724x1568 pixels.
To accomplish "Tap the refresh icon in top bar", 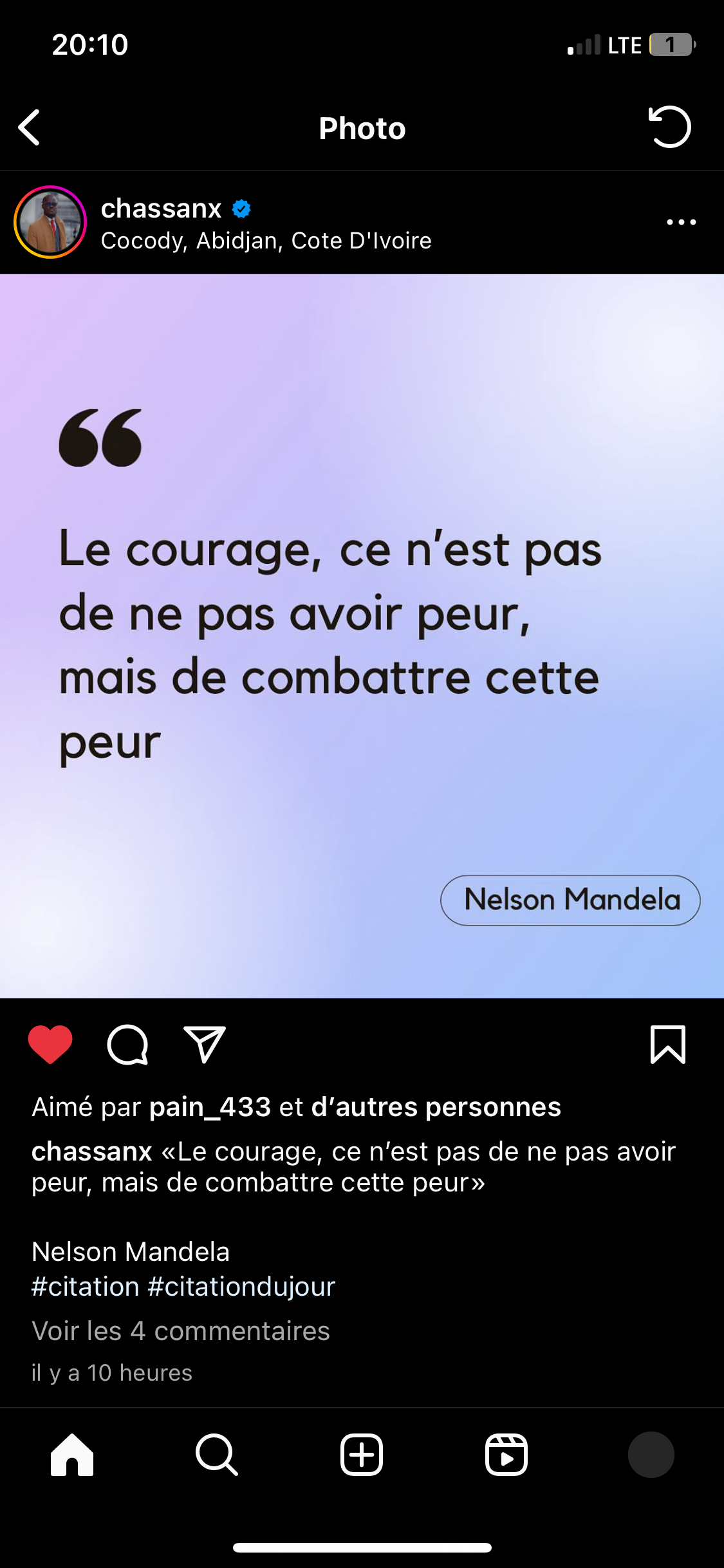I will coord(669,127).
